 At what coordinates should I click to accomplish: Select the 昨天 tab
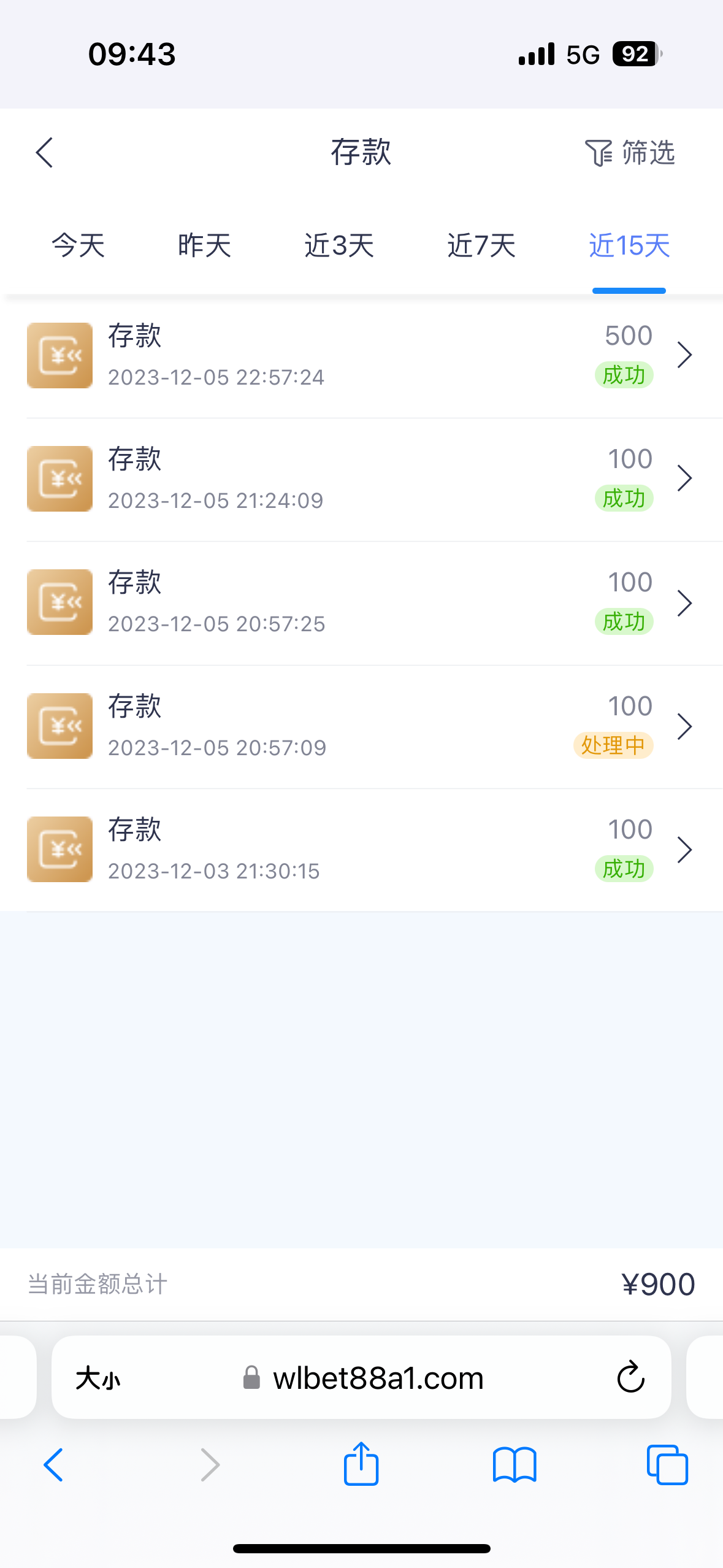[204, 245]
